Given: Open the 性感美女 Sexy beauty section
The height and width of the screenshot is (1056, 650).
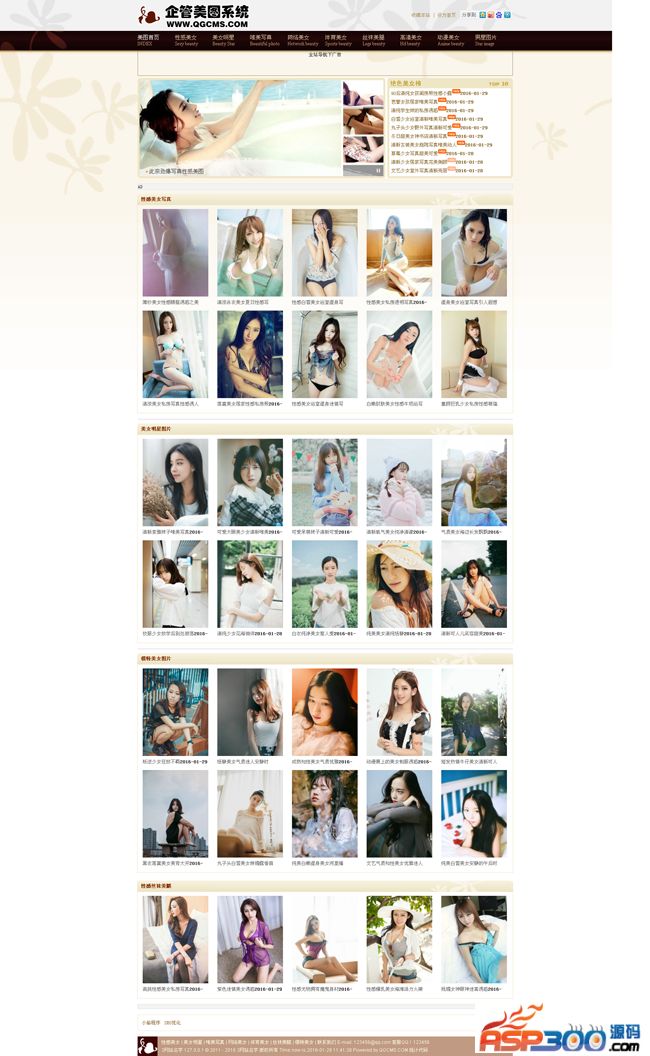Looking at the screenshot, I should 186,40.
